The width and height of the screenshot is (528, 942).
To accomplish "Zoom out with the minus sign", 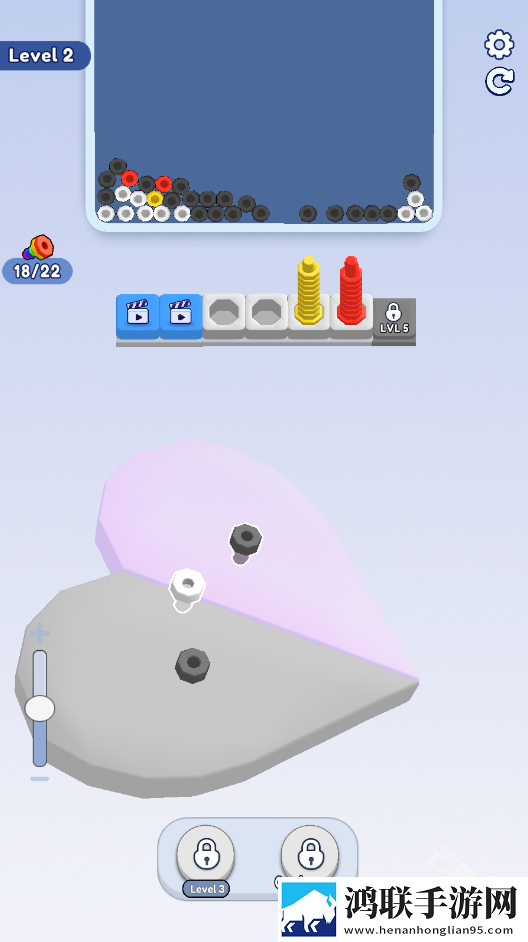I will coord(40,779).
